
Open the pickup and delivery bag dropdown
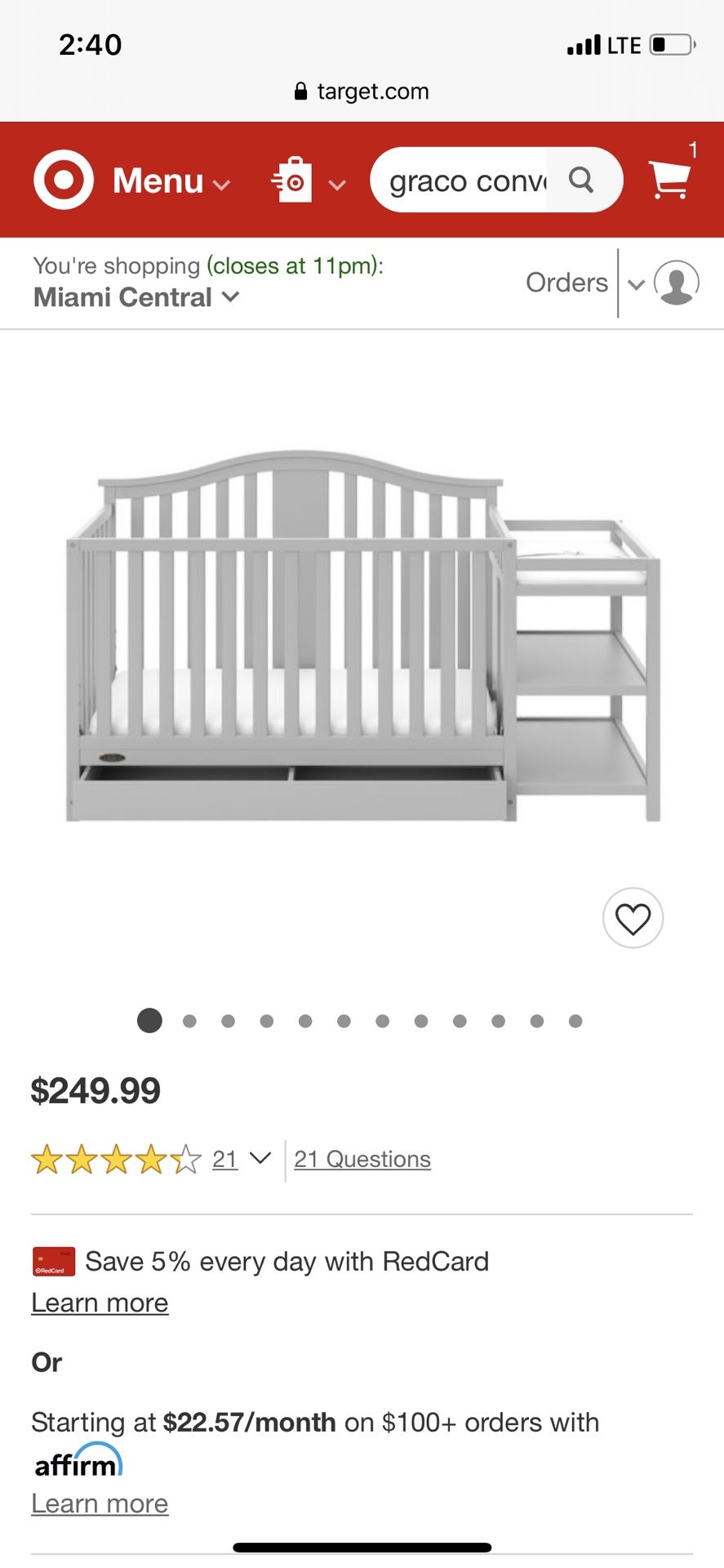coord(307,181)
